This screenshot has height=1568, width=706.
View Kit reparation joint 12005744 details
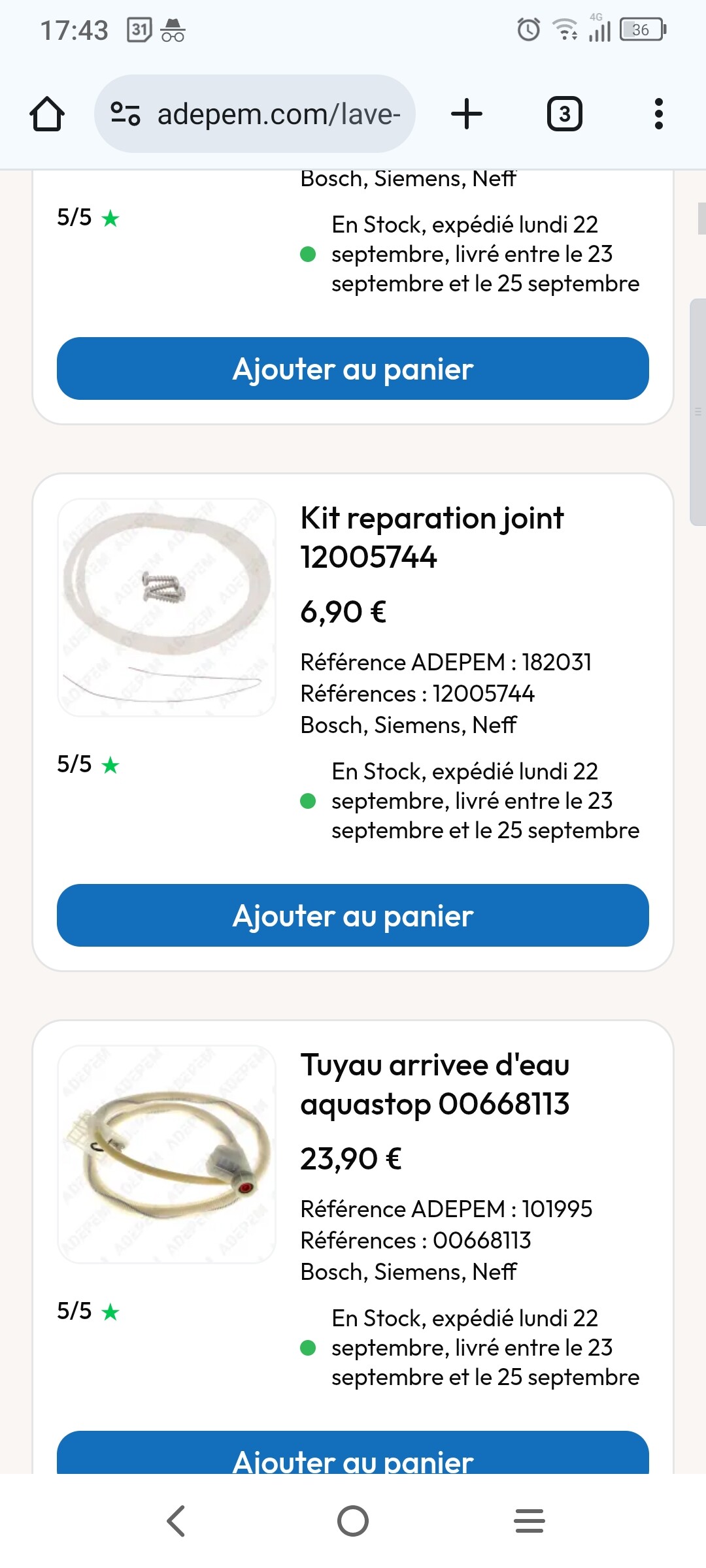click(431, 537)
